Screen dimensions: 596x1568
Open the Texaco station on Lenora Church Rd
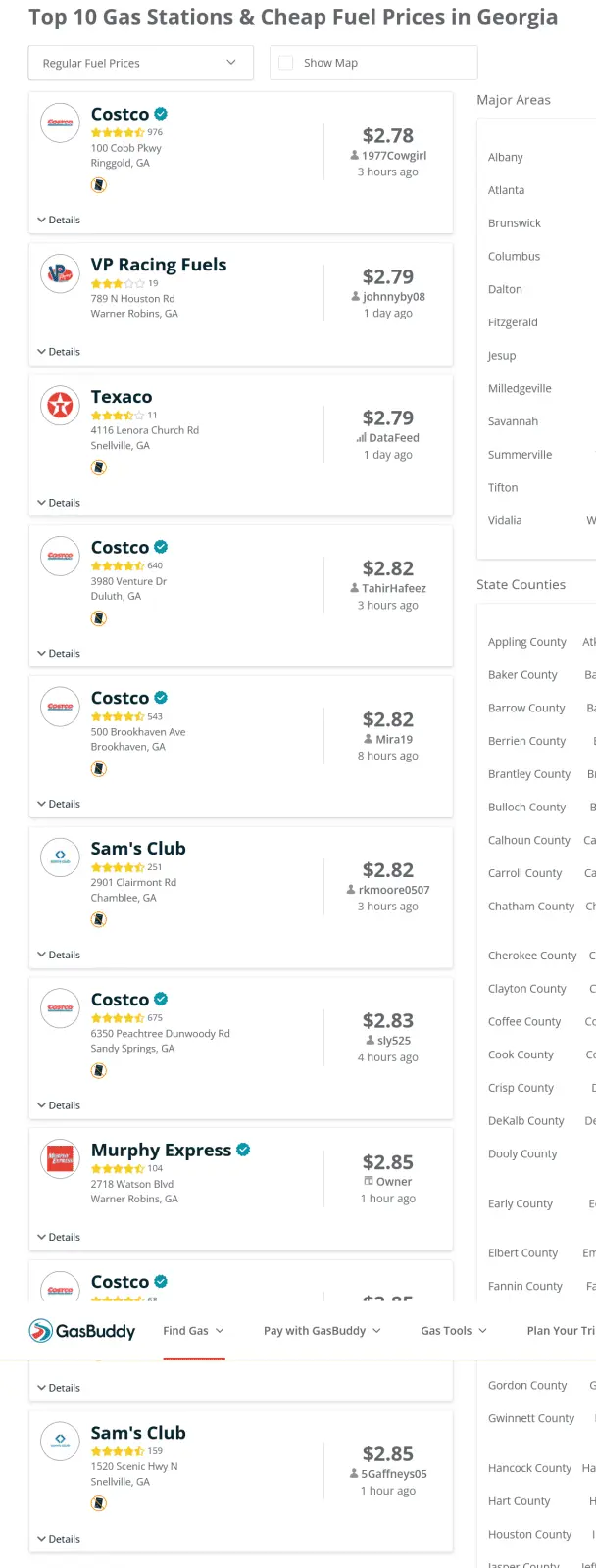[122, 397]
